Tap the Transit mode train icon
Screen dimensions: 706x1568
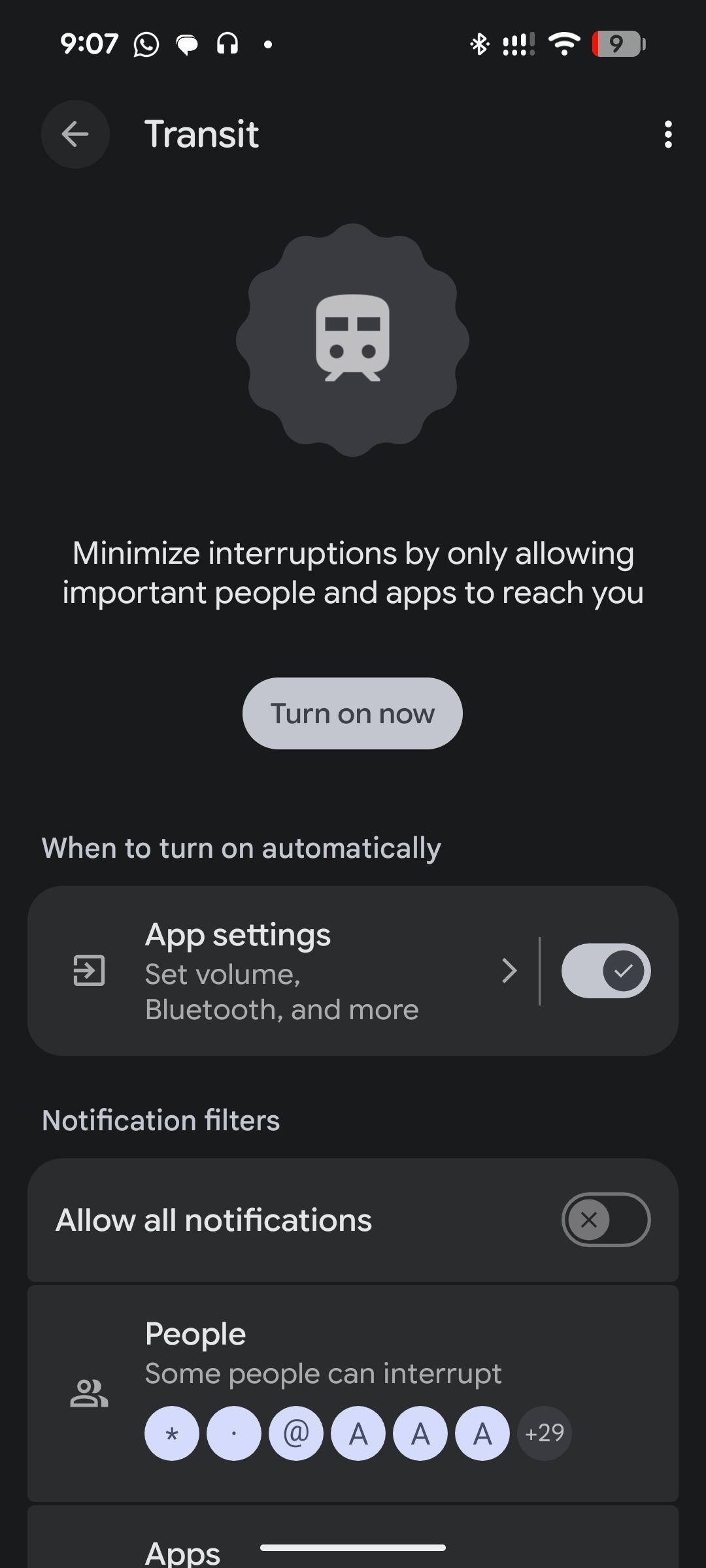point(352,340)
